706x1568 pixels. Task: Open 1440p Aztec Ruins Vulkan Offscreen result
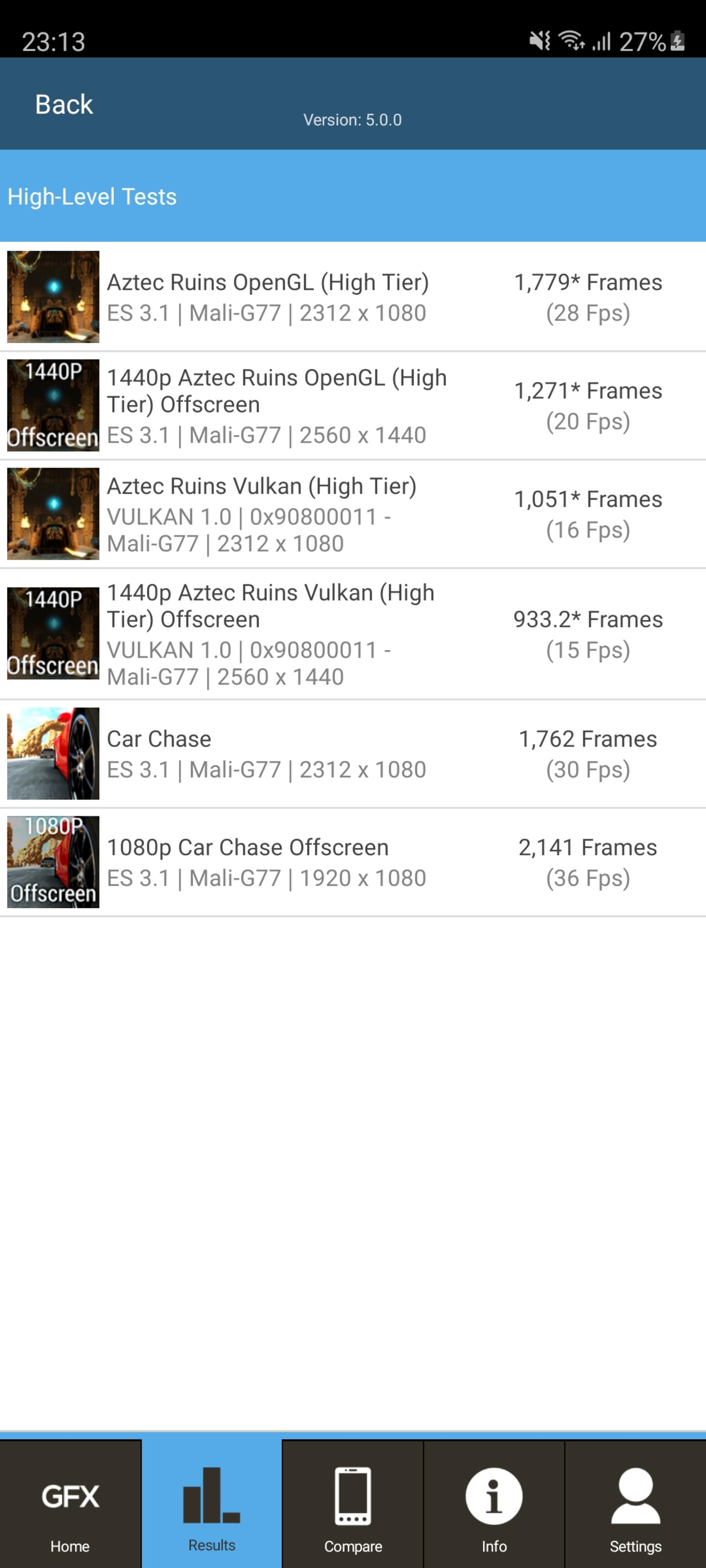(x=353, y=634)
